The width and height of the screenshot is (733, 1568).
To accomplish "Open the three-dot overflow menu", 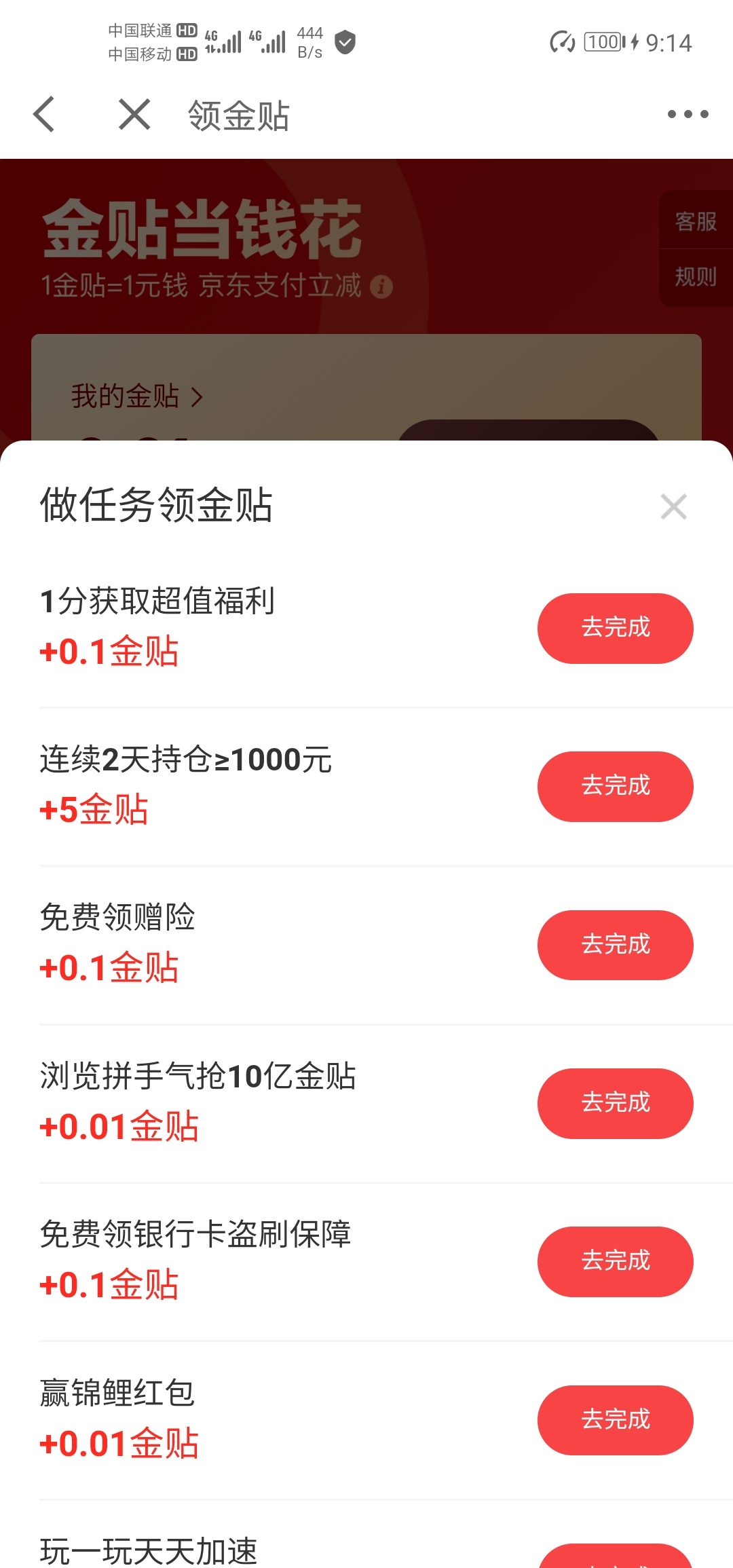I will pyautogui.click(x=688, y=114).
